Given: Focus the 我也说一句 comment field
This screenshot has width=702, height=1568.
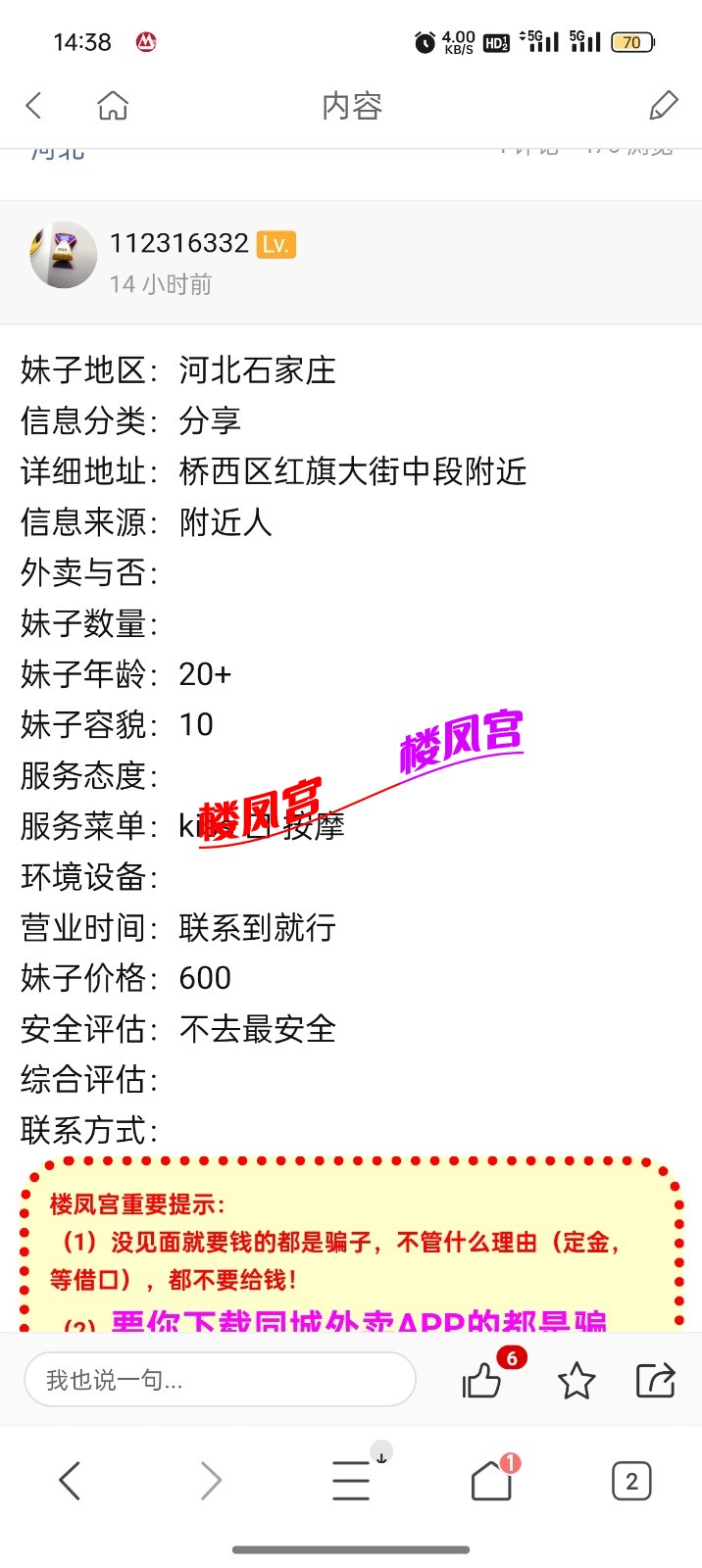Looking at the screenshot, I should tap(220, 1380).
